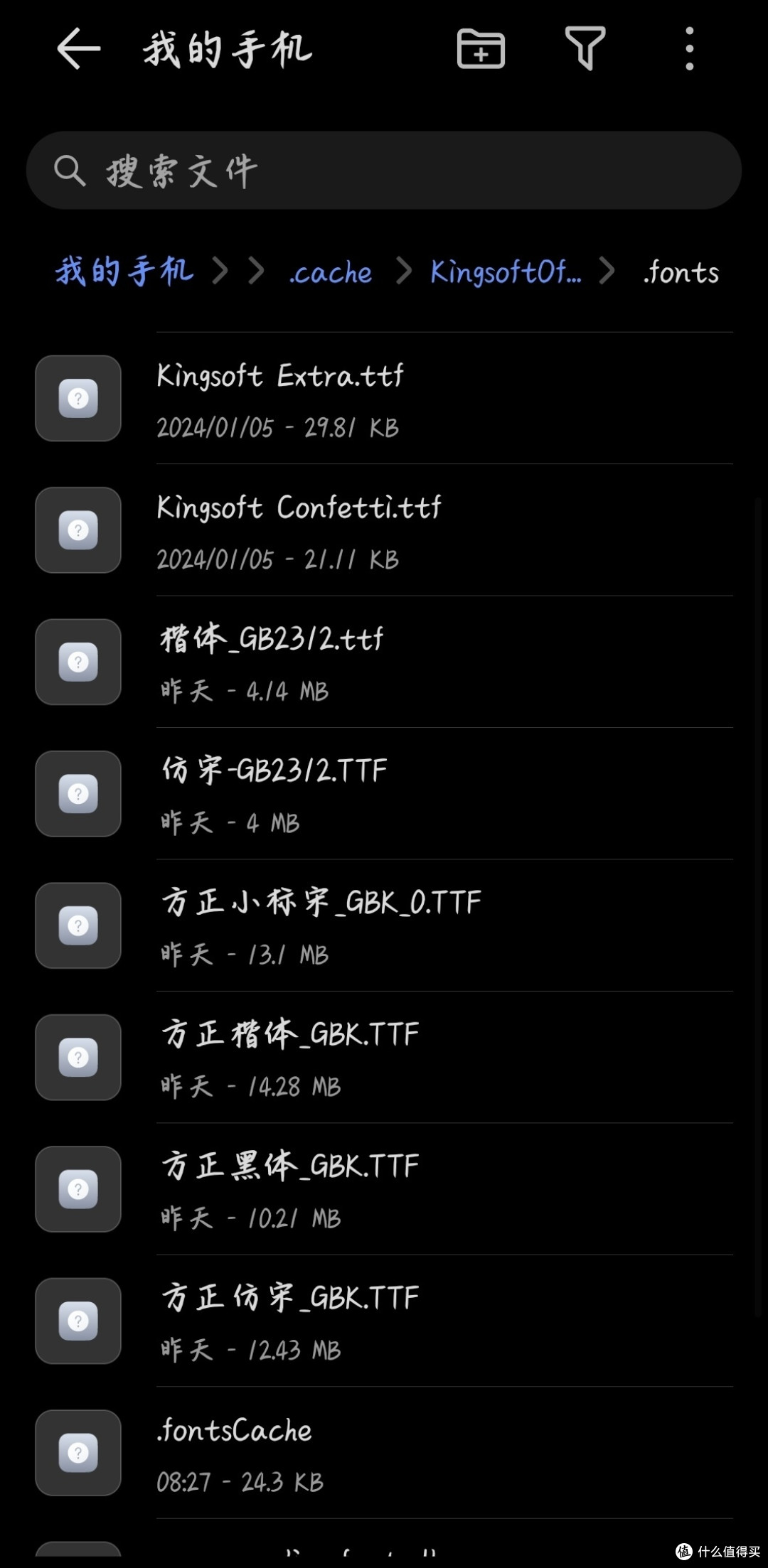The image size is (768, 1568).
Task: Open 楷体_GB2312.ttf file
Action: click(x=384, y=662)
